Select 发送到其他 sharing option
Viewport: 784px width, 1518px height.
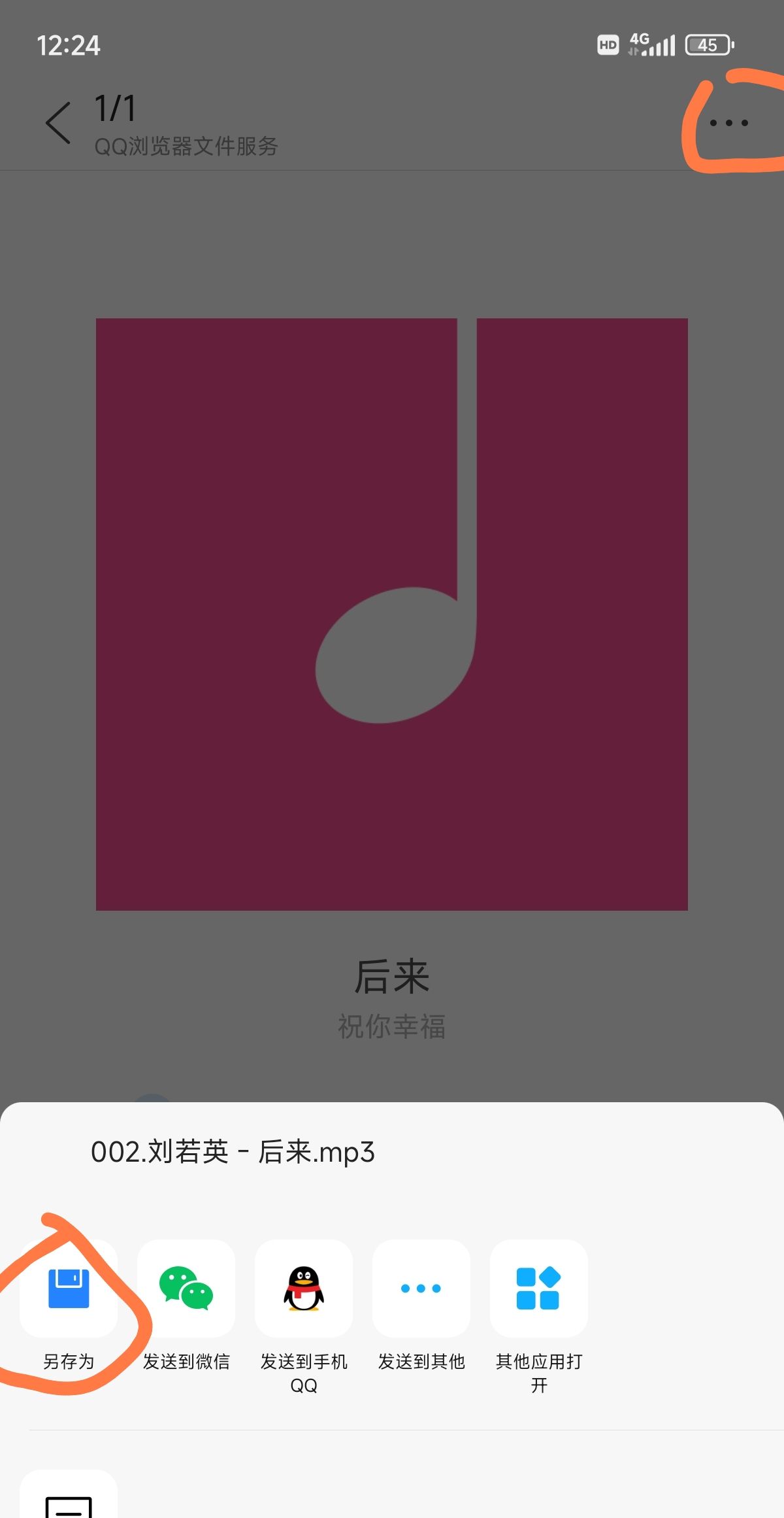tap(421, 1289)
